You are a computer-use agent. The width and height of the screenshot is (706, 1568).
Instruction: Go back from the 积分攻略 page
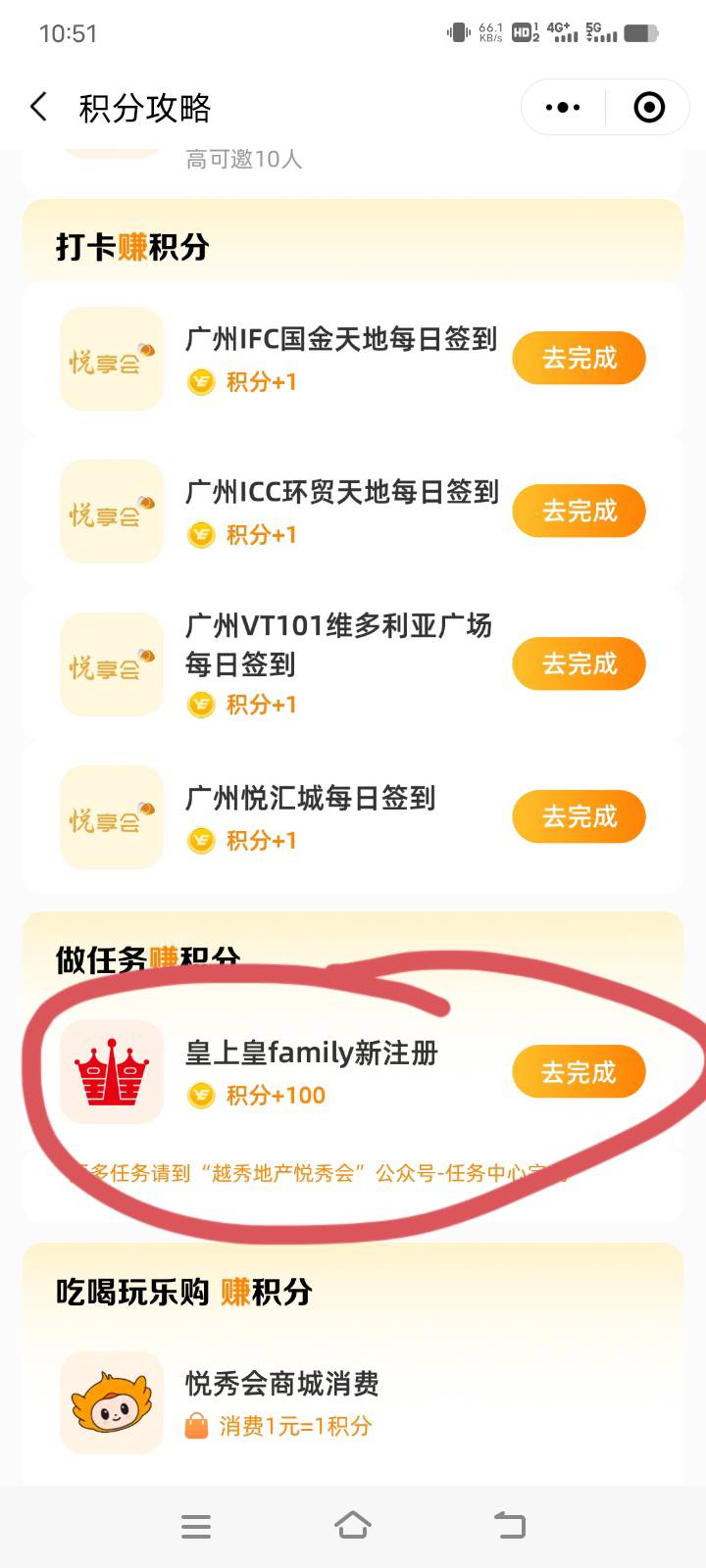coord(39,107)
